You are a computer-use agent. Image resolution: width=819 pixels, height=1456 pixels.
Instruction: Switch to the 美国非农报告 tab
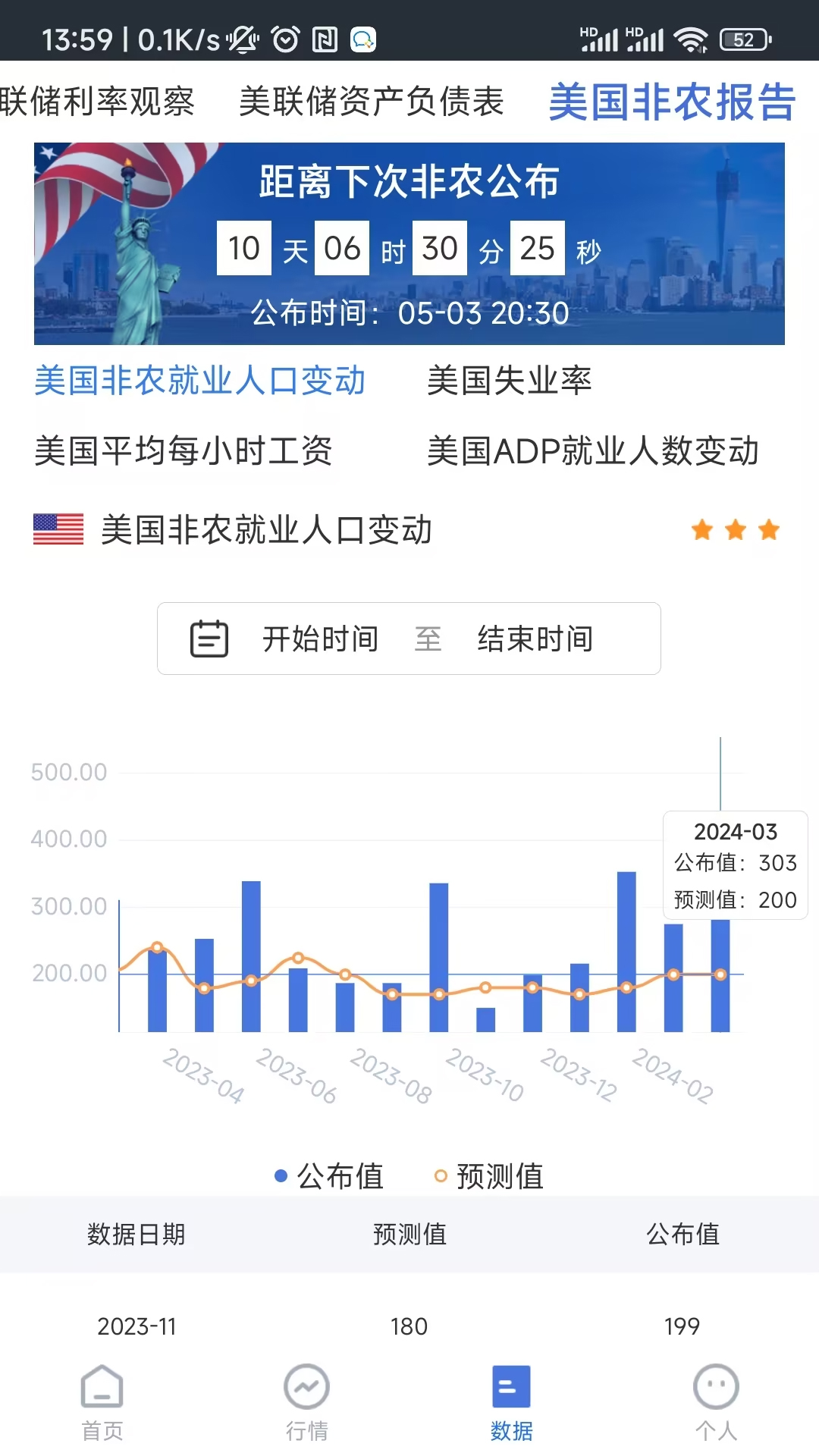(671, 104)
